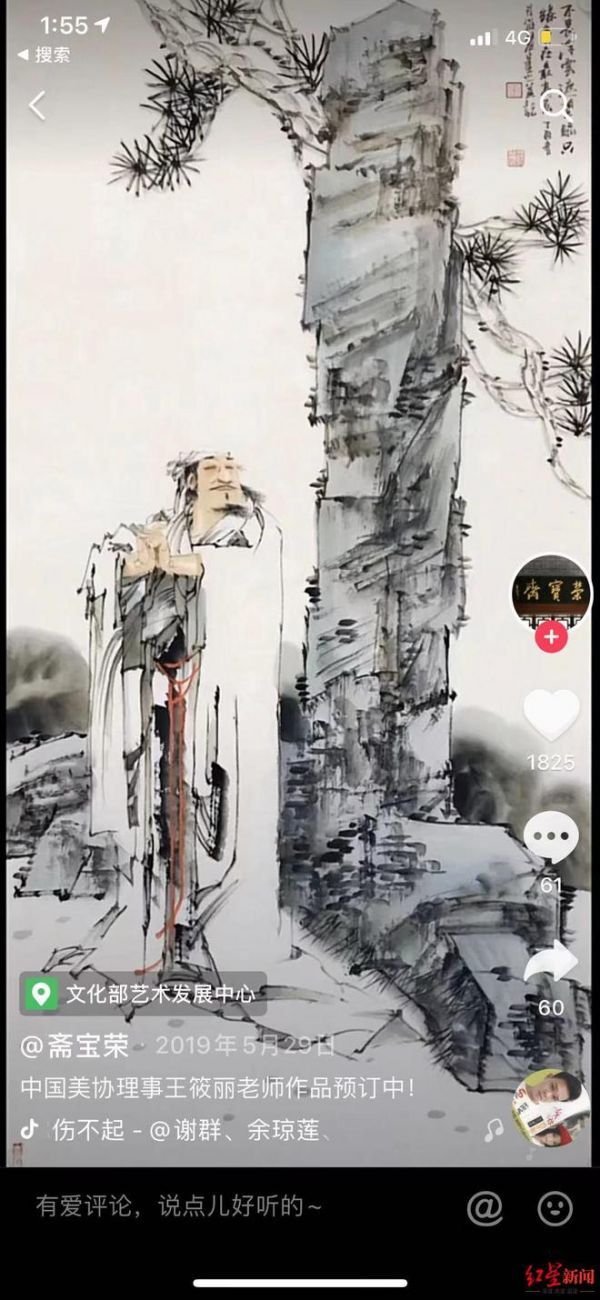The height and width of the screenshot is (1300, 600).
Task: Open the 荣宝斋 author avatar
Action: click(551, 592)
